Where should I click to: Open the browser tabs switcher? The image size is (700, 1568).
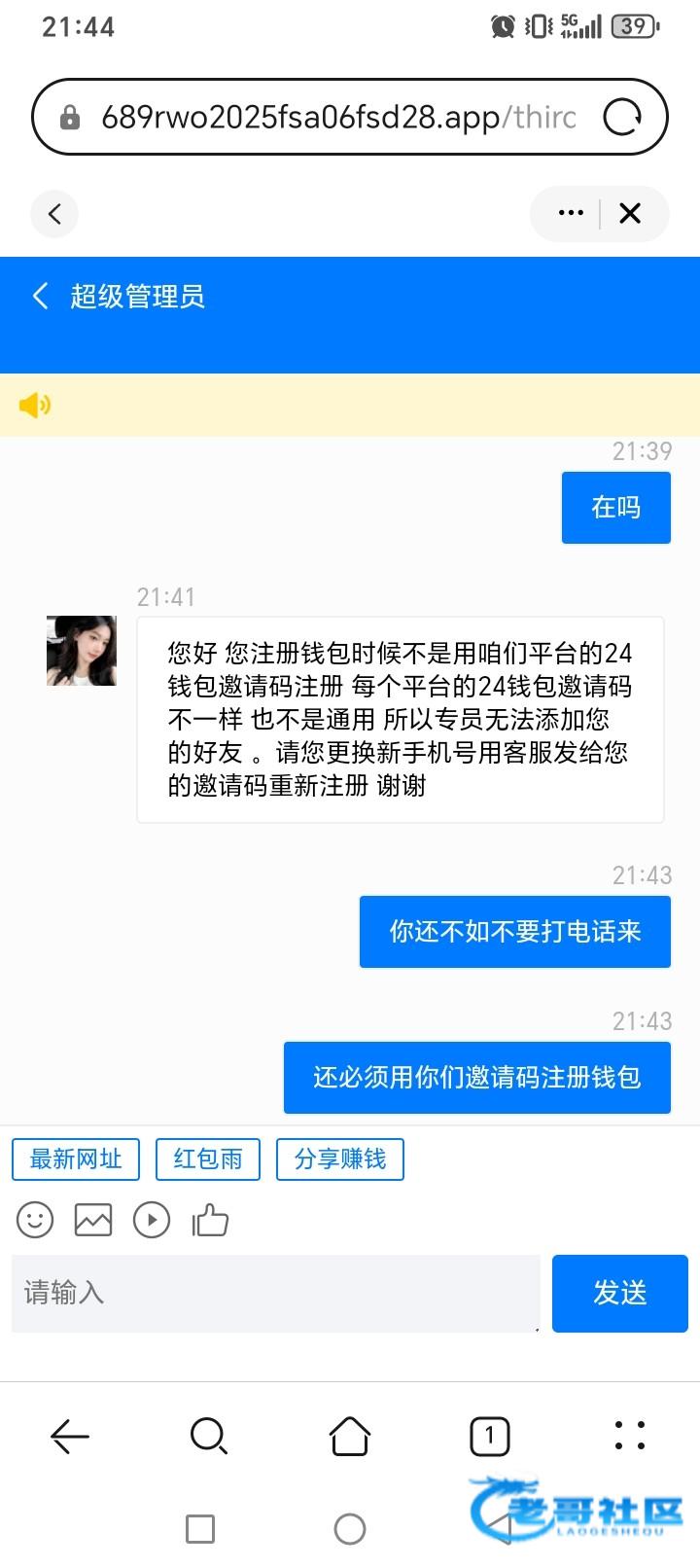click(x=489, y=1436)
